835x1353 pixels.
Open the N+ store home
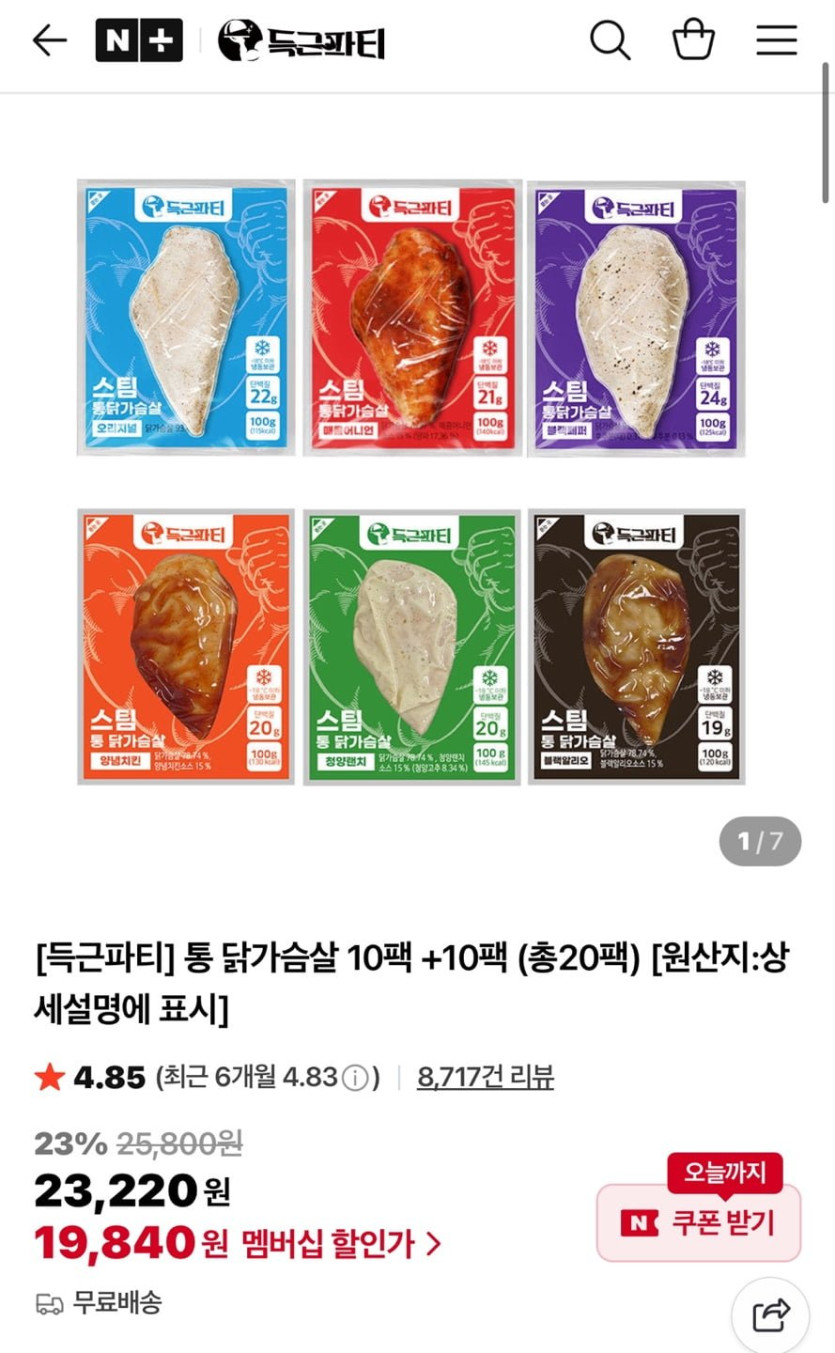pyautogui.click(x=139, y=41)
